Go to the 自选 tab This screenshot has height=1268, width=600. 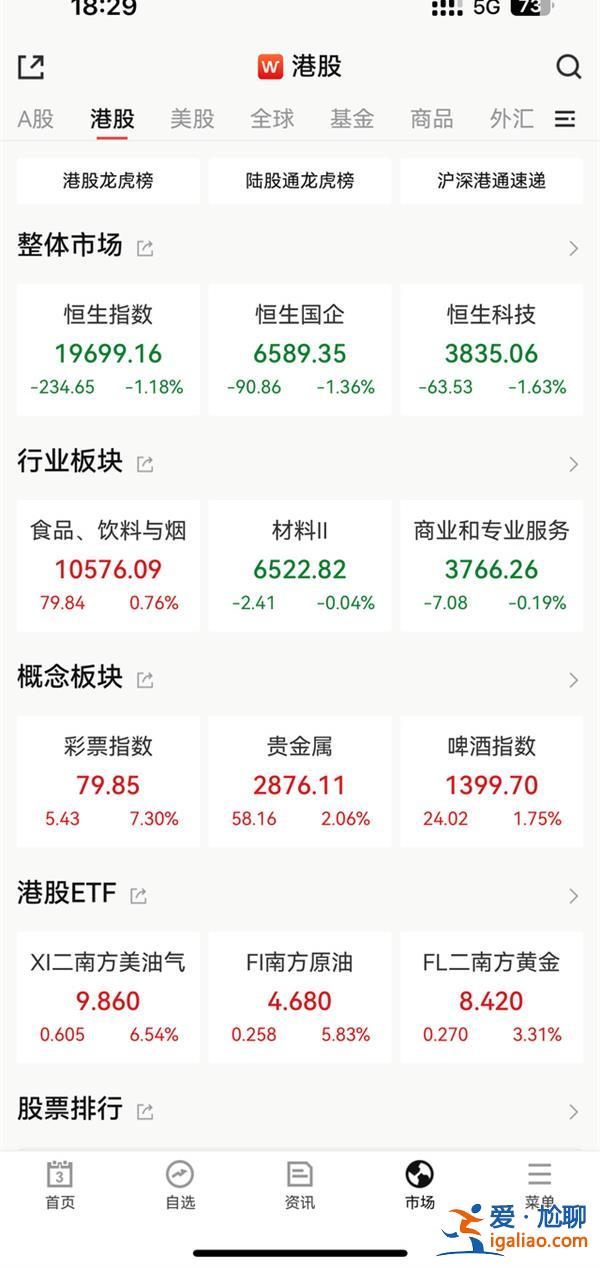tap(180, 1185)
